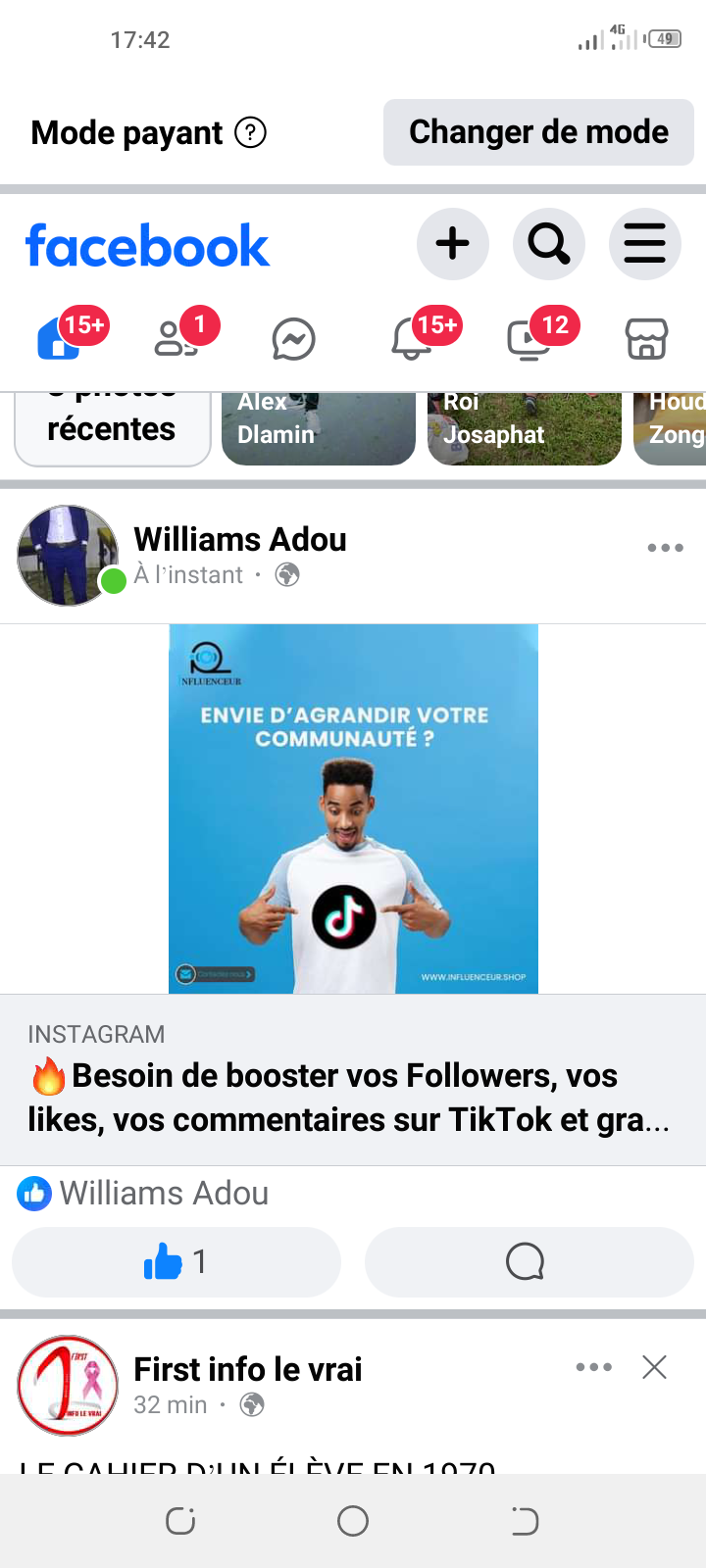The width and height of the screenshot is (706, 1568).
Task: Like Williams Adou's post
Action: [x=176, y=1262]
